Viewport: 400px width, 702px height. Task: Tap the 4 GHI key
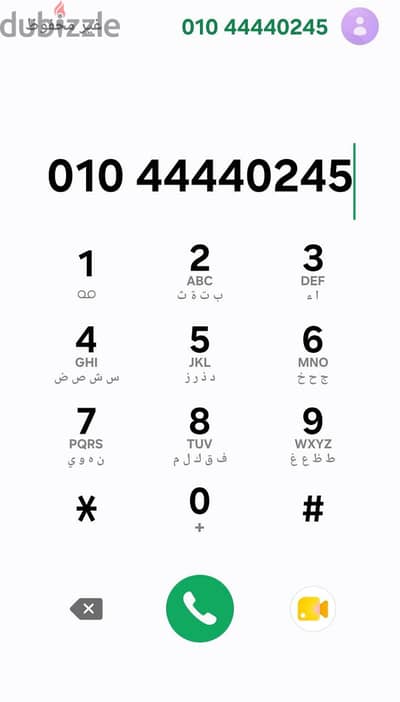(86, 355)
